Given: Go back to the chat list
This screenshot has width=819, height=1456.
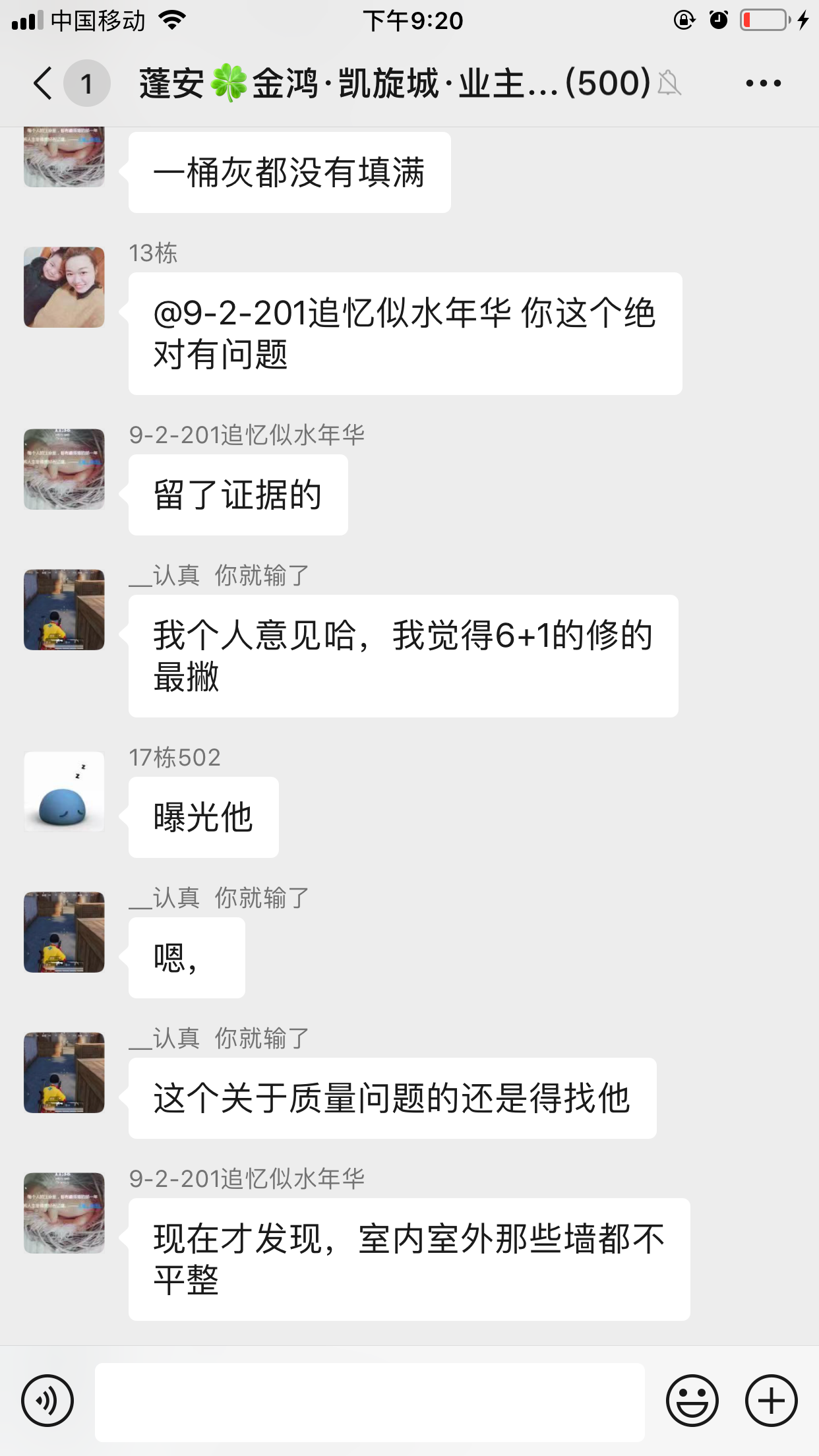Looking at the screenshot, I should point(44,84).
